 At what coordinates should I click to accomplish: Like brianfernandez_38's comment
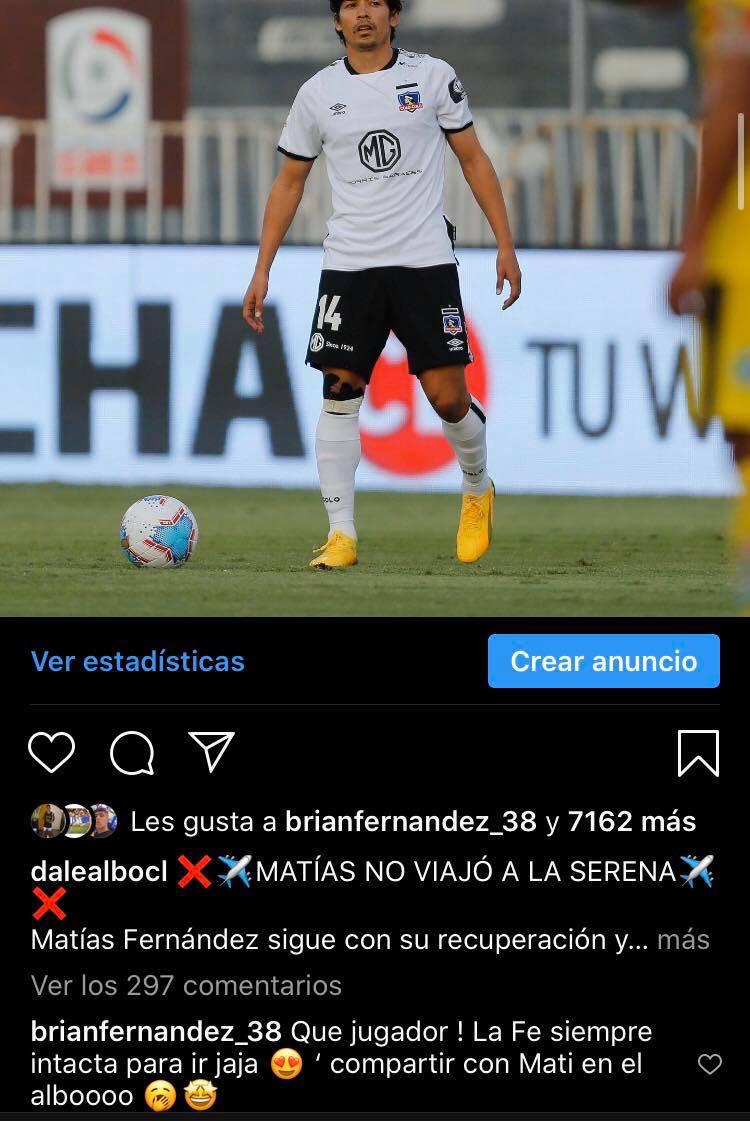[x=709, y=1065]
